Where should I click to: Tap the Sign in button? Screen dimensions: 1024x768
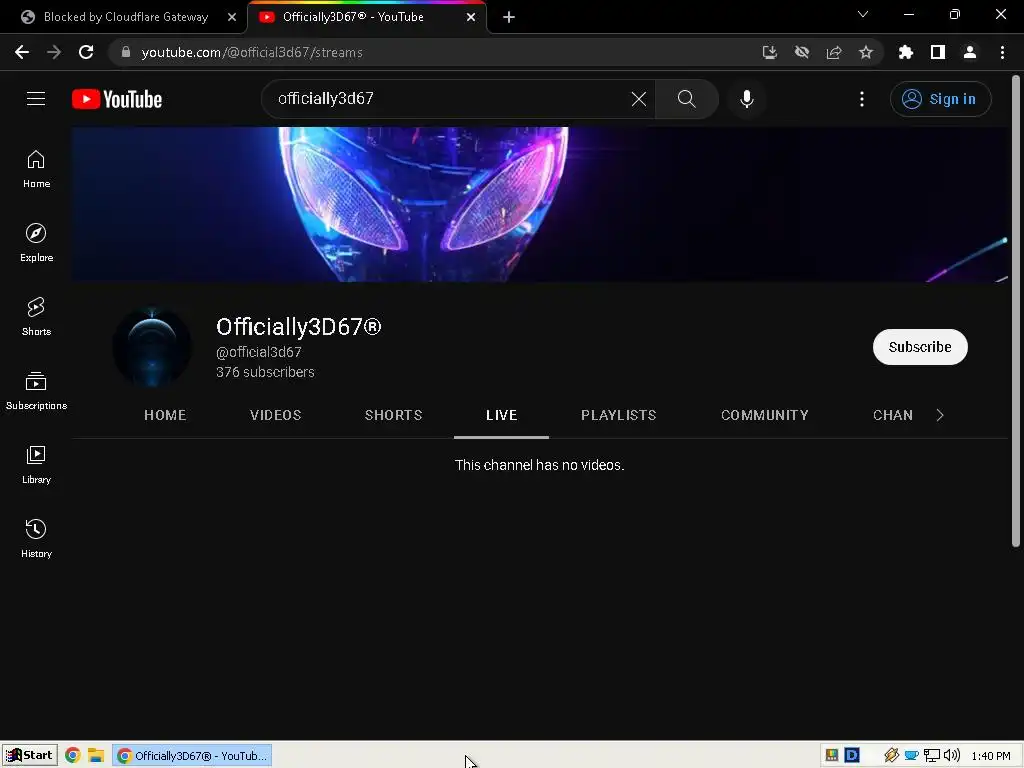pos(940,99)
